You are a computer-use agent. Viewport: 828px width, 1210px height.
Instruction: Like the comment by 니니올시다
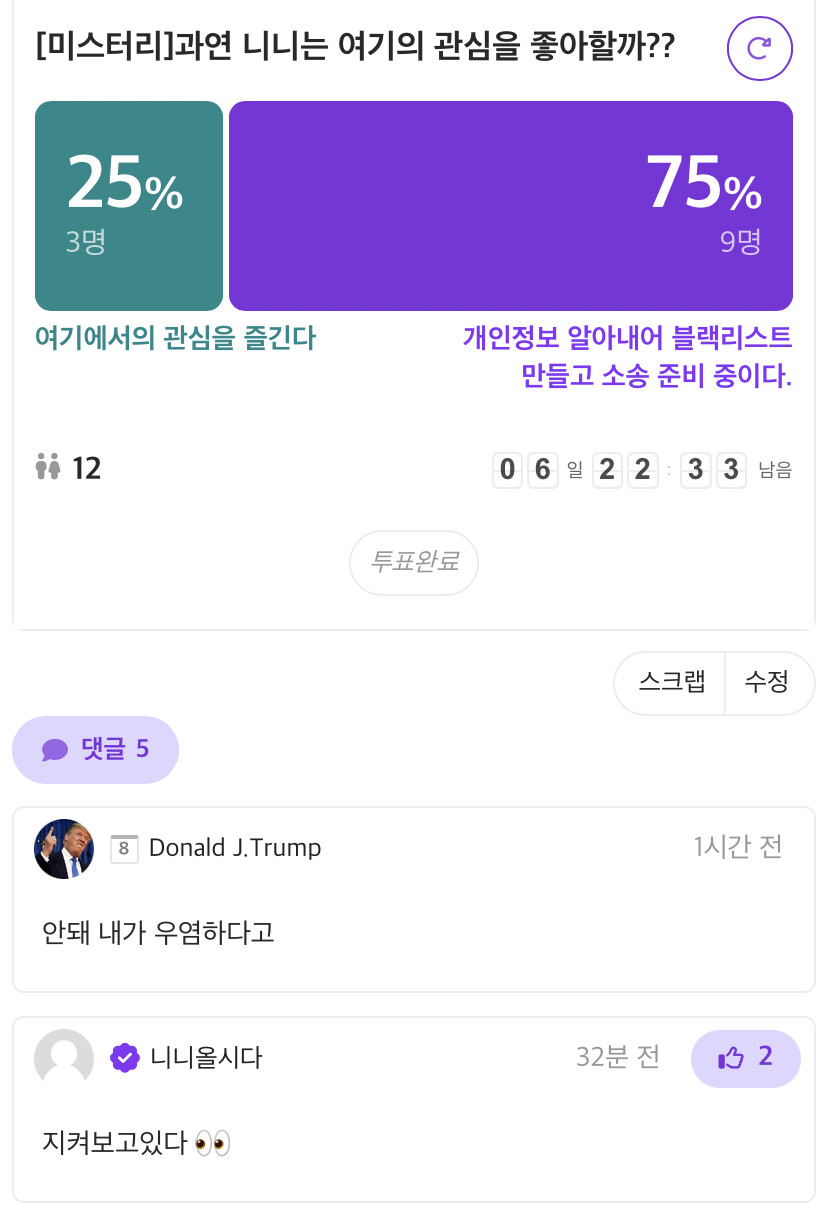point(746,1058)
